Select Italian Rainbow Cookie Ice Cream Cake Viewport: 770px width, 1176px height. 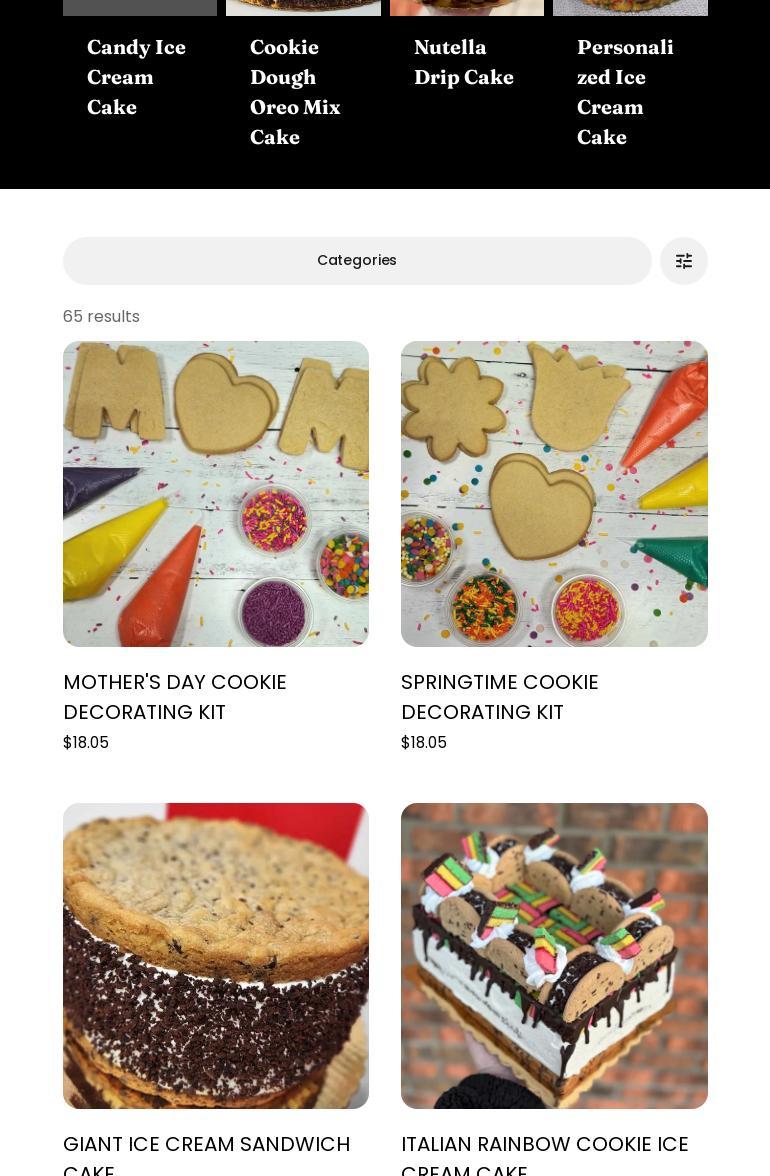coord(554,956)
